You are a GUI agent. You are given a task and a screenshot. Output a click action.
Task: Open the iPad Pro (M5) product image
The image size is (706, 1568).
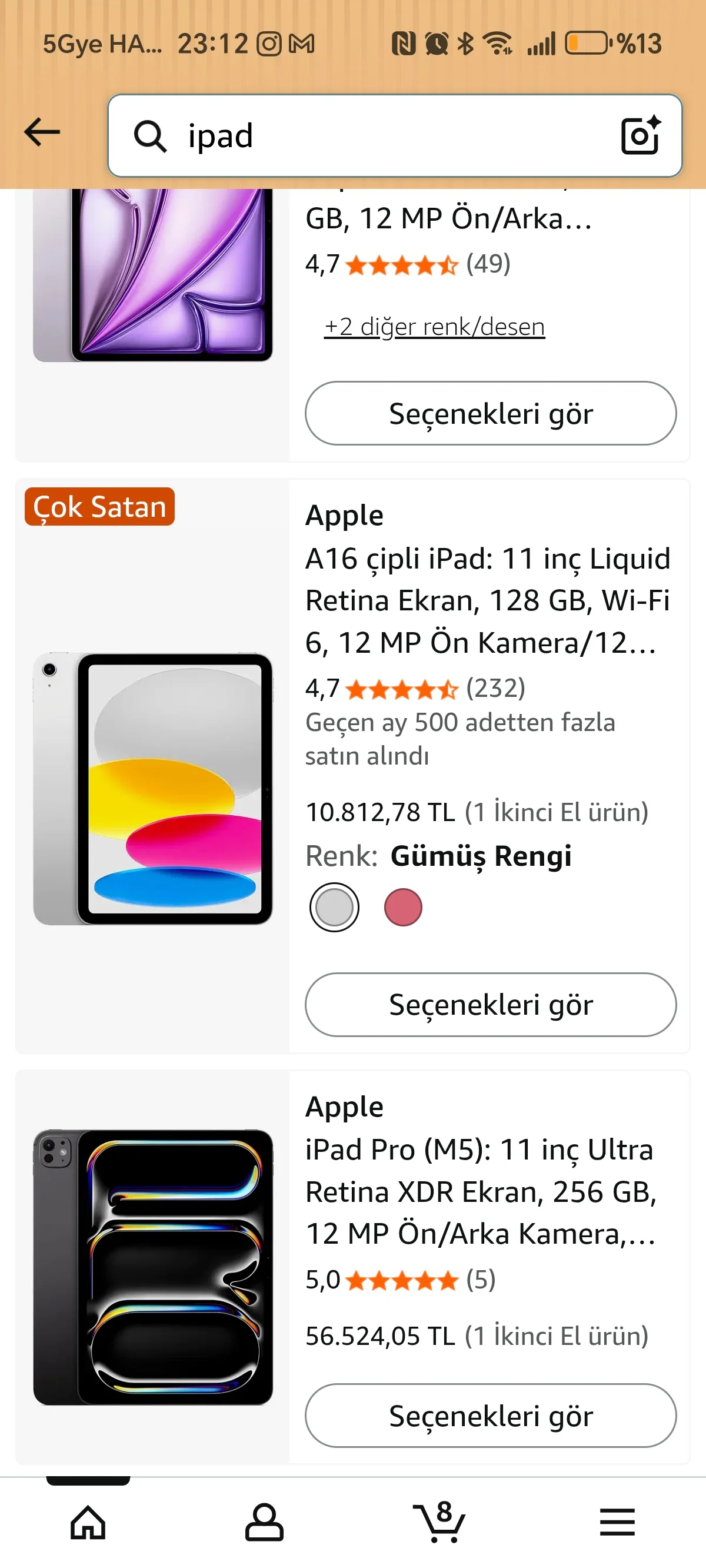click(153, 1267)
